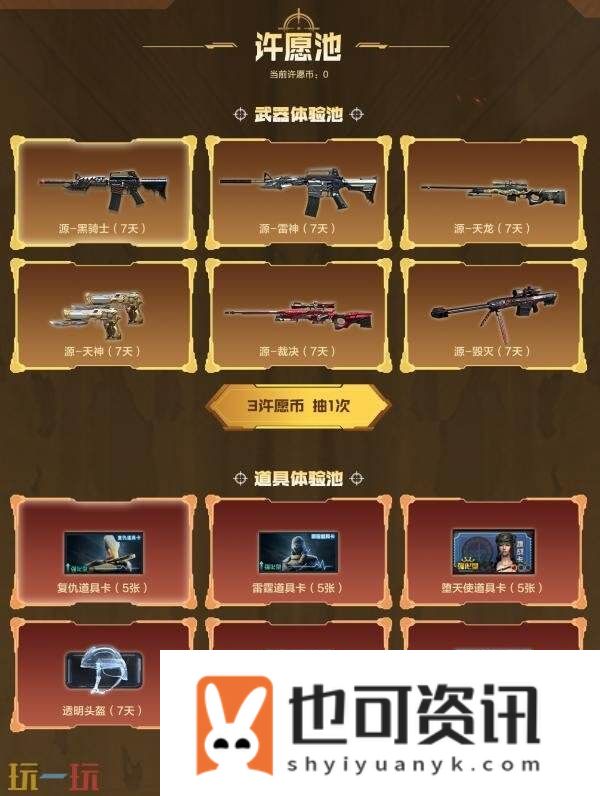600x796 pixels.
Task: Tap the 3许愿币 抽1次 draw button
Action: [x=298, y=406]
